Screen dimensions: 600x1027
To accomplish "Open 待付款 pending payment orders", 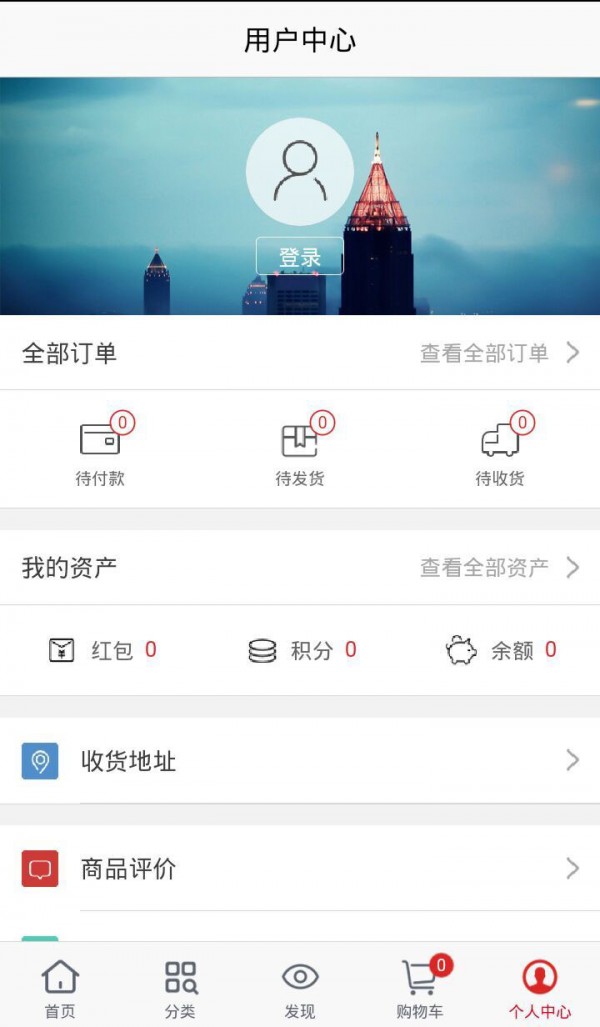I will click(x=100, y=452).
